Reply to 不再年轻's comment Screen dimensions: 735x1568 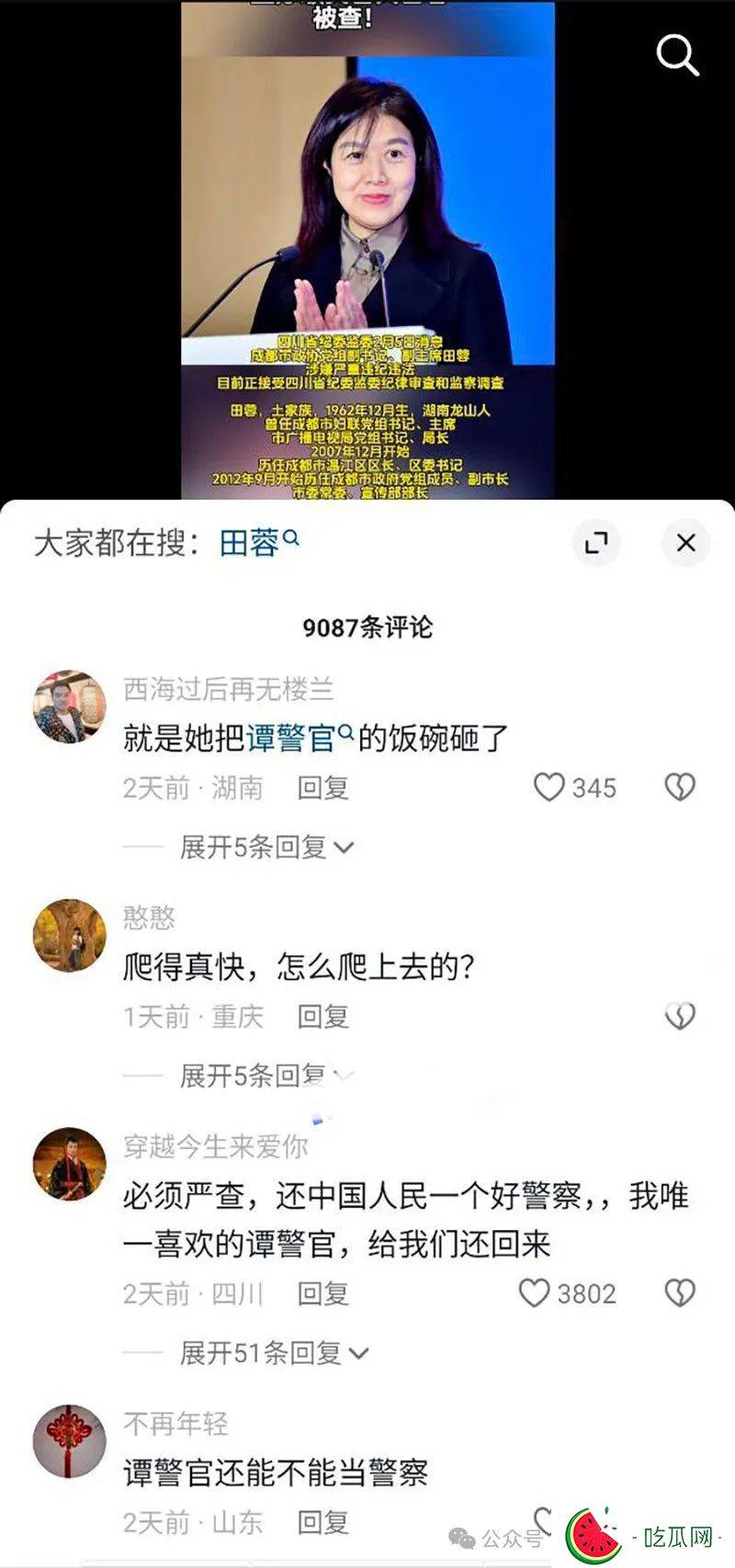(x=322, y=1522)
